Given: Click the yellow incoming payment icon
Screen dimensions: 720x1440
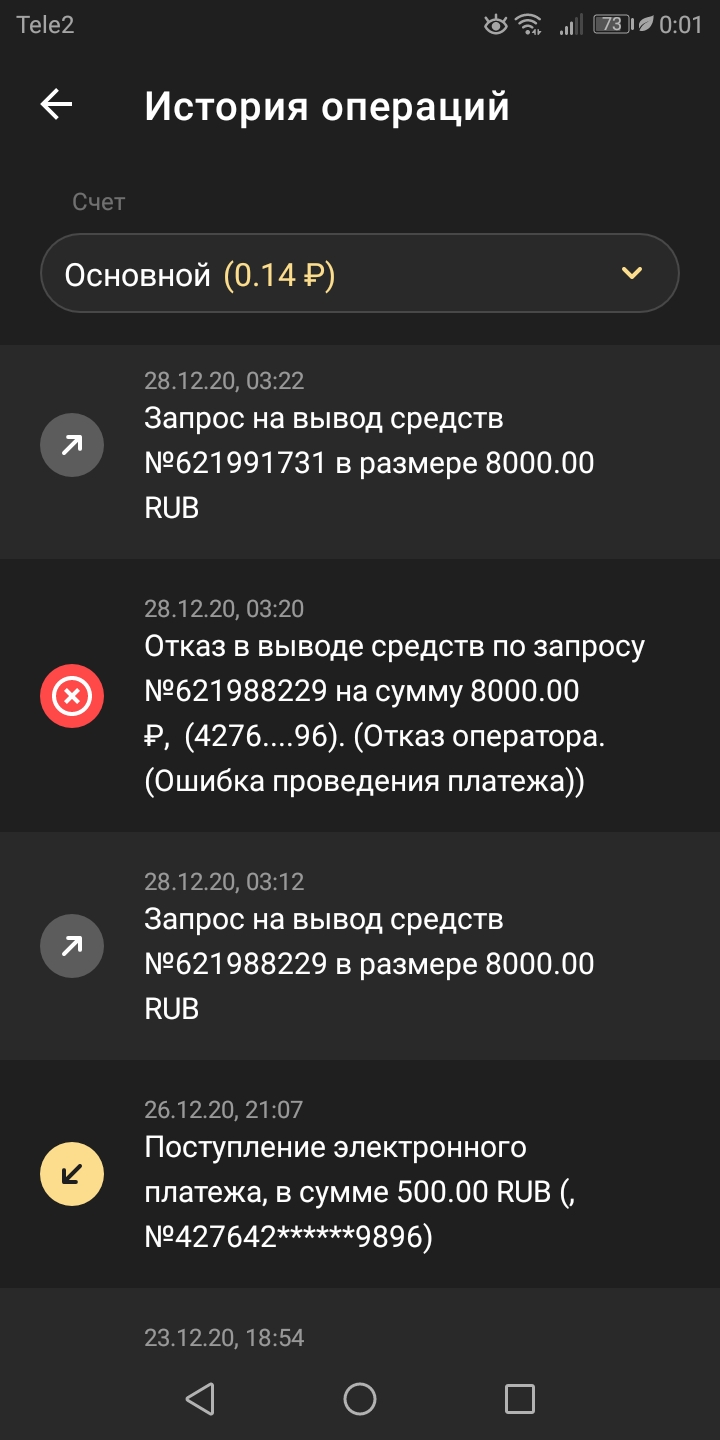Looking at the screenshot, I should click(x=71, y=1172).
